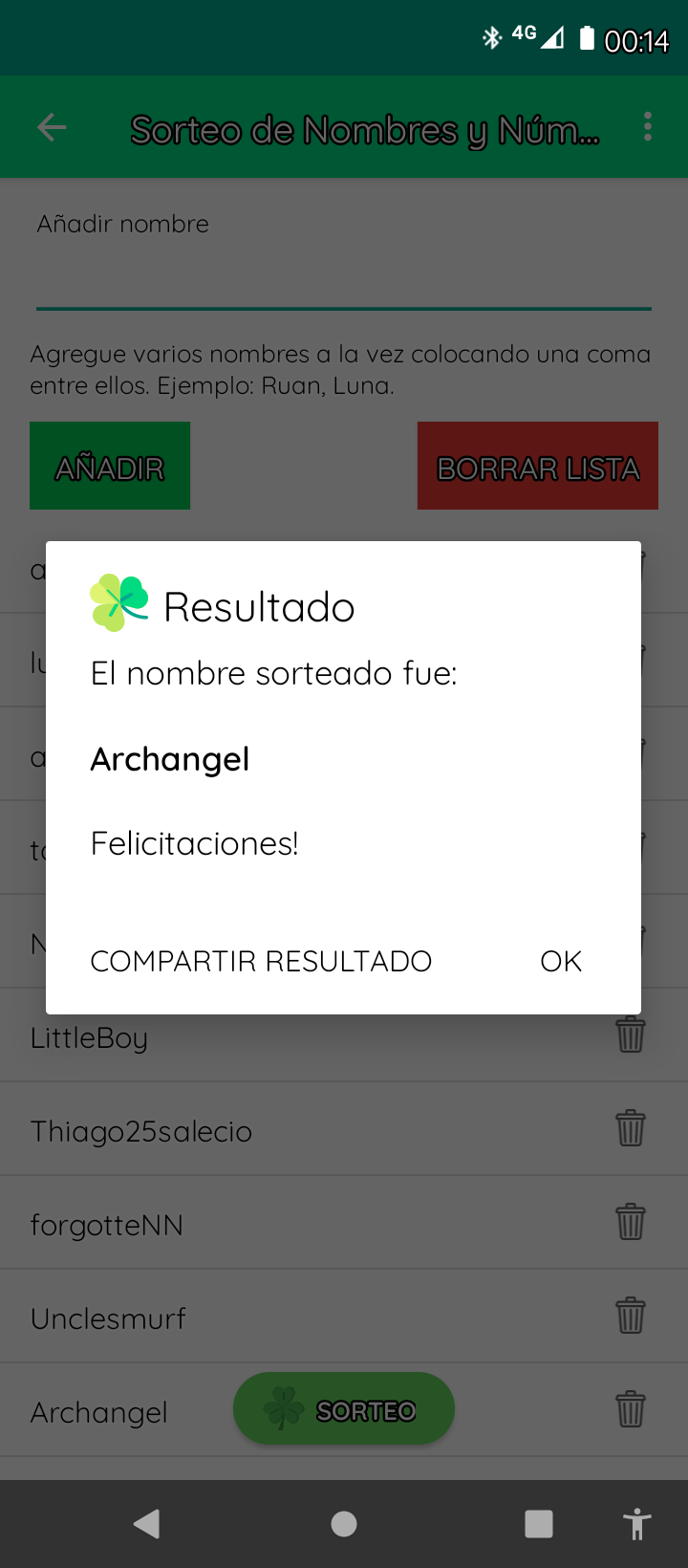Viewport: 688px width, 1568px height.
Task: Remove forgotteNN using its trash icon
Action: pyautogui.click(x=631, y=1222)
